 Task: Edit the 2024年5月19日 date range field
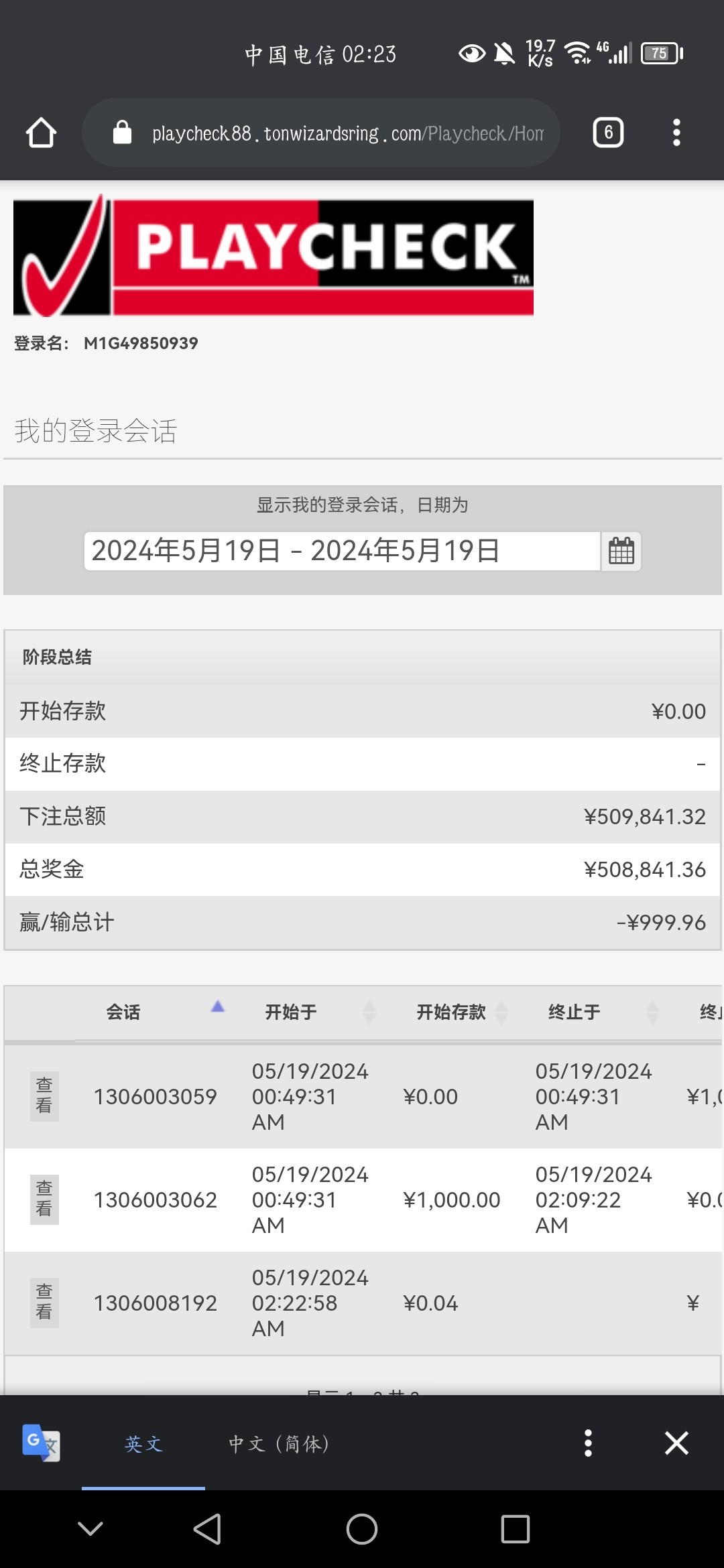coord(342,551)
